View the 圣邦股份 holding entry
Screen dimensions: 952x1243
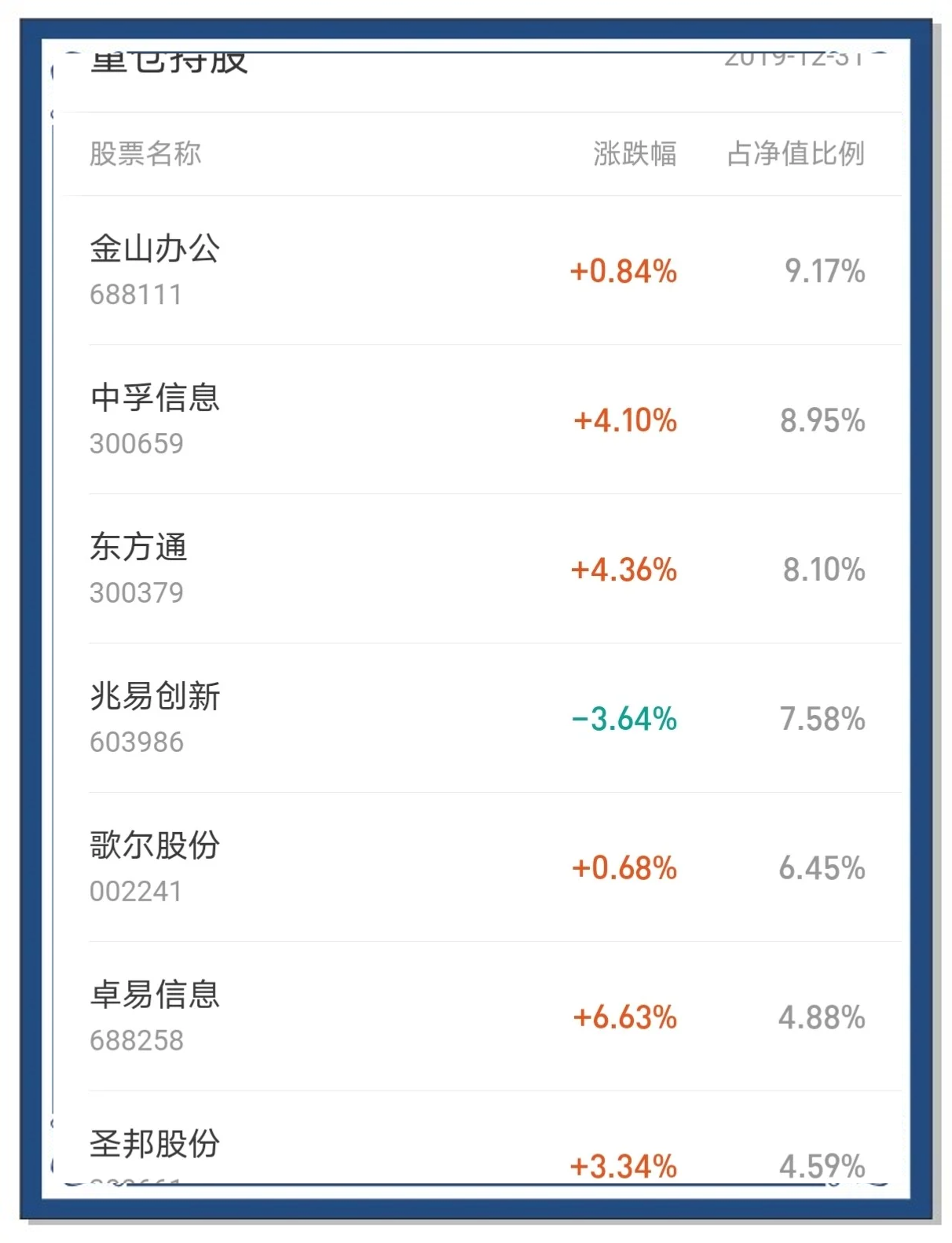click(x=154, y=1145)
